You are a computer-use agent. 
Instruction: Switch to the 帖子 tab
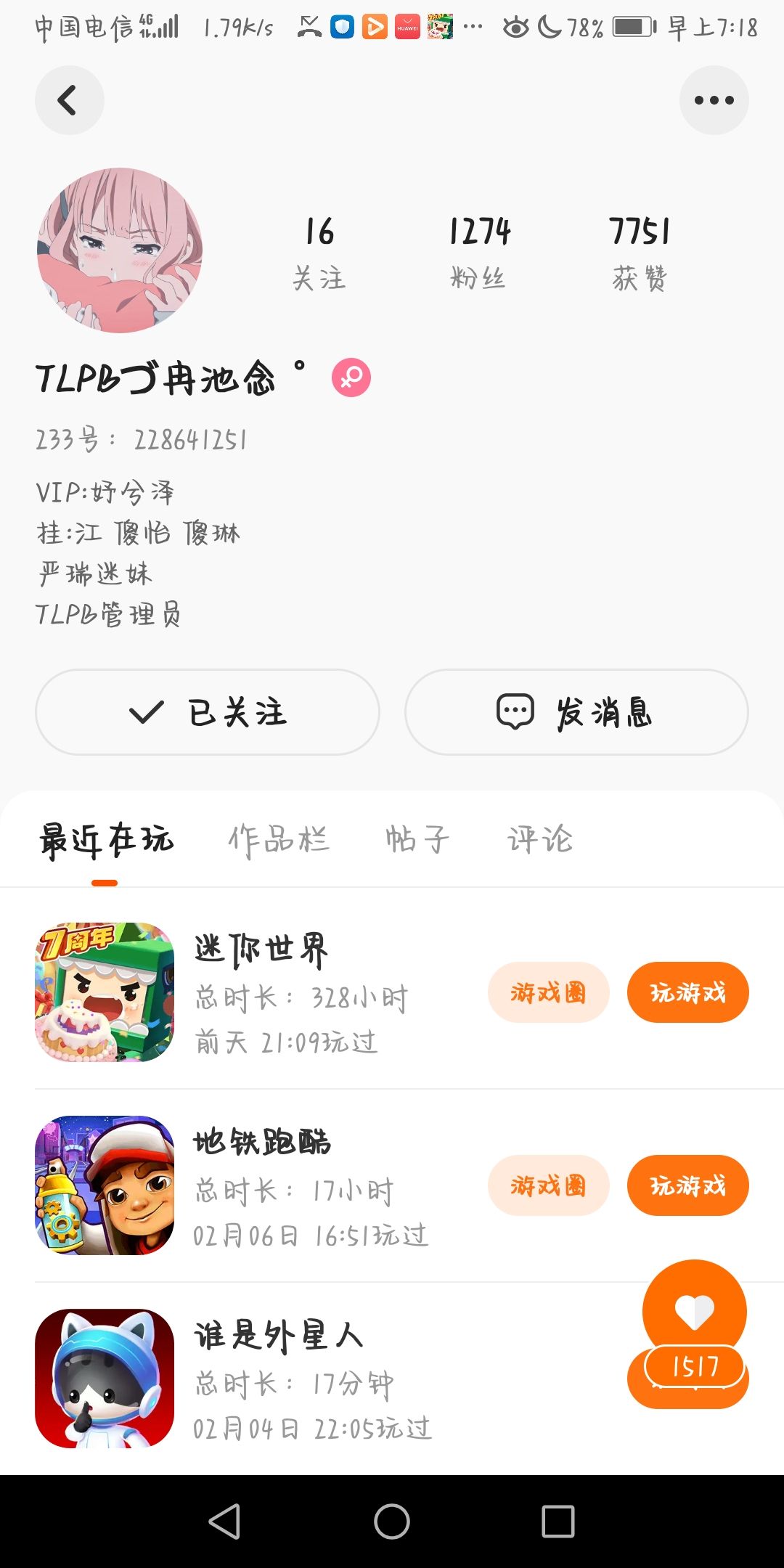click(417, 840)
